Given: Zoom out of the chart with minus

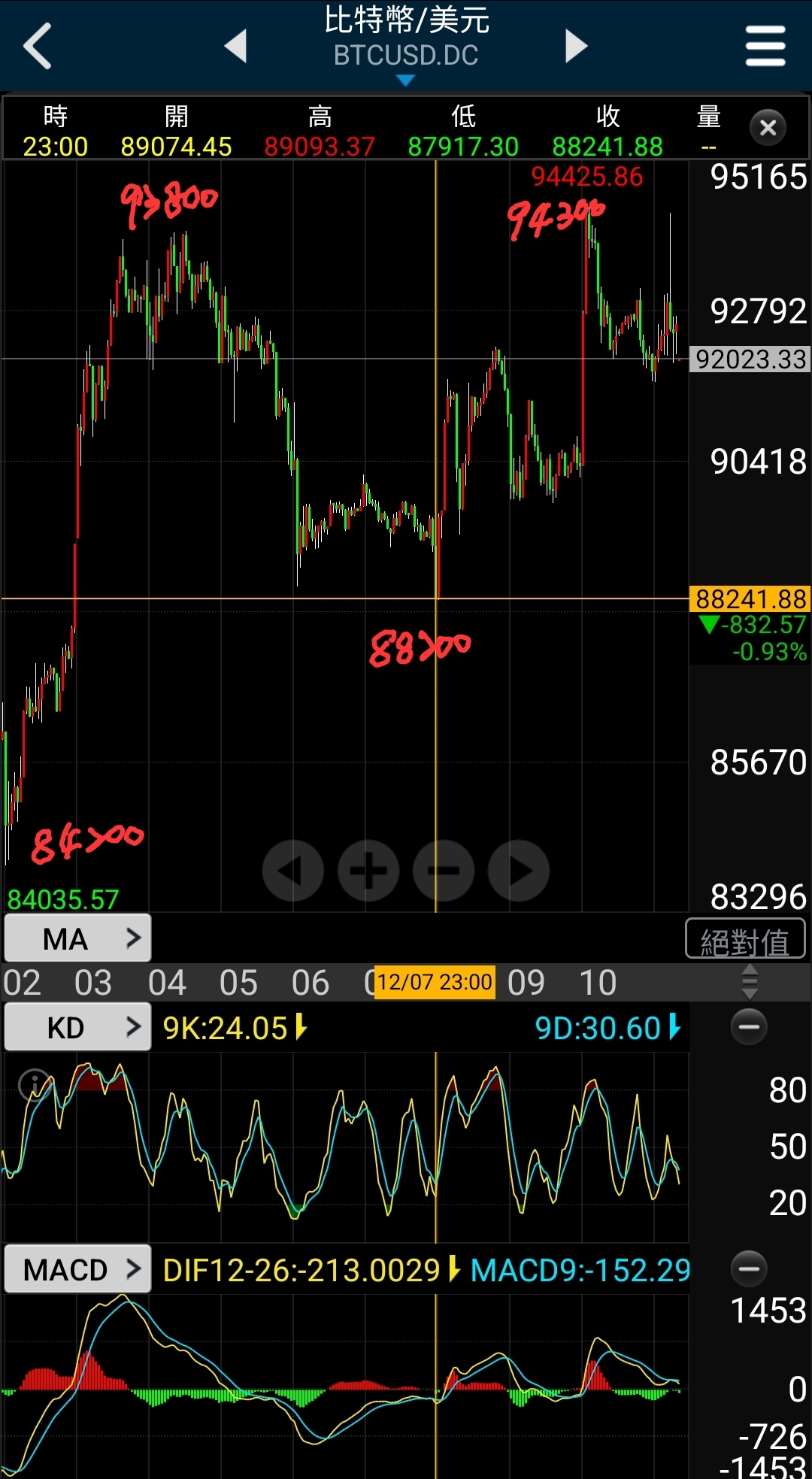Looking at the screenshot, I should [444, 870].
